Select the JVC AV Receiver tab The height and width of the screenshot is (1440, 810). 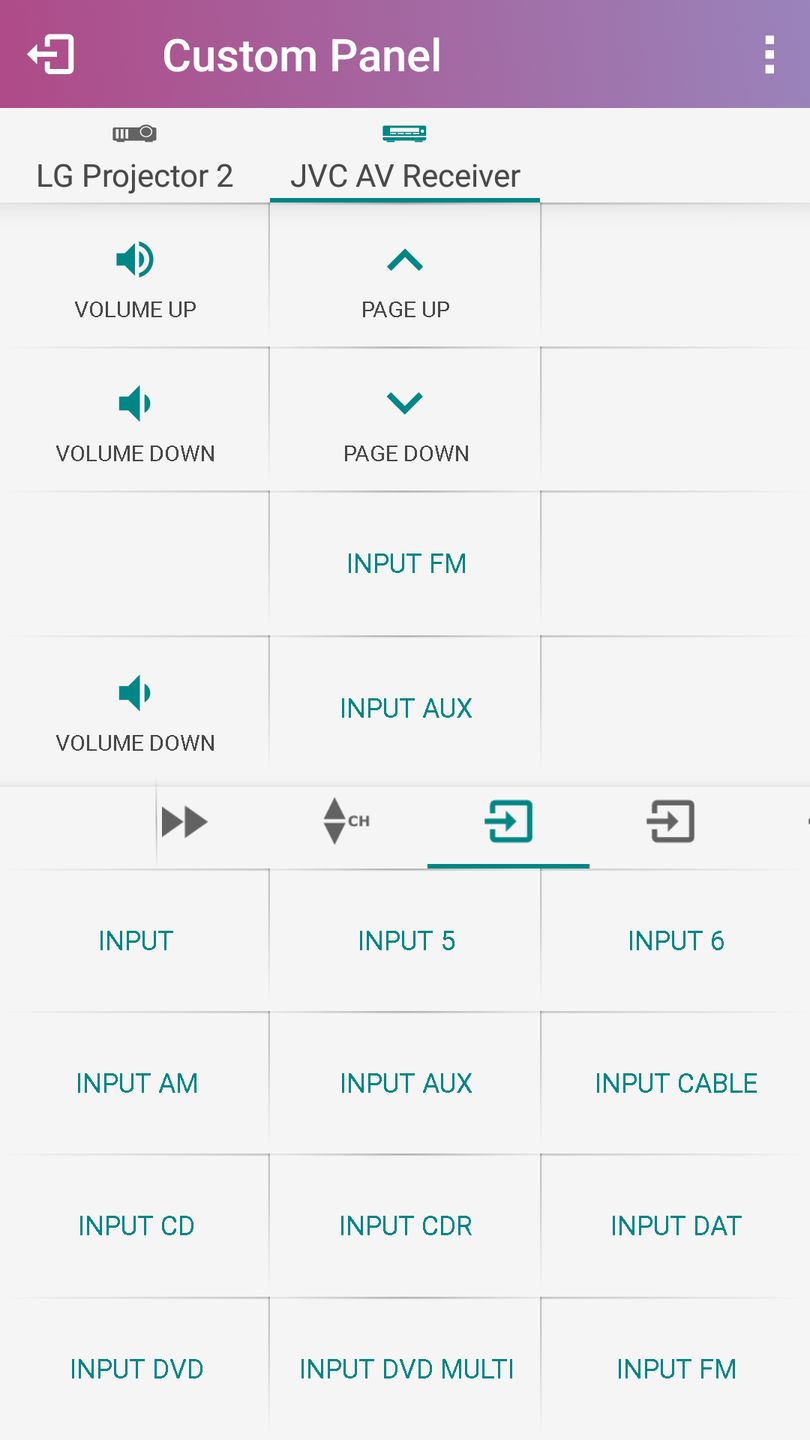[x=405, y=158]
